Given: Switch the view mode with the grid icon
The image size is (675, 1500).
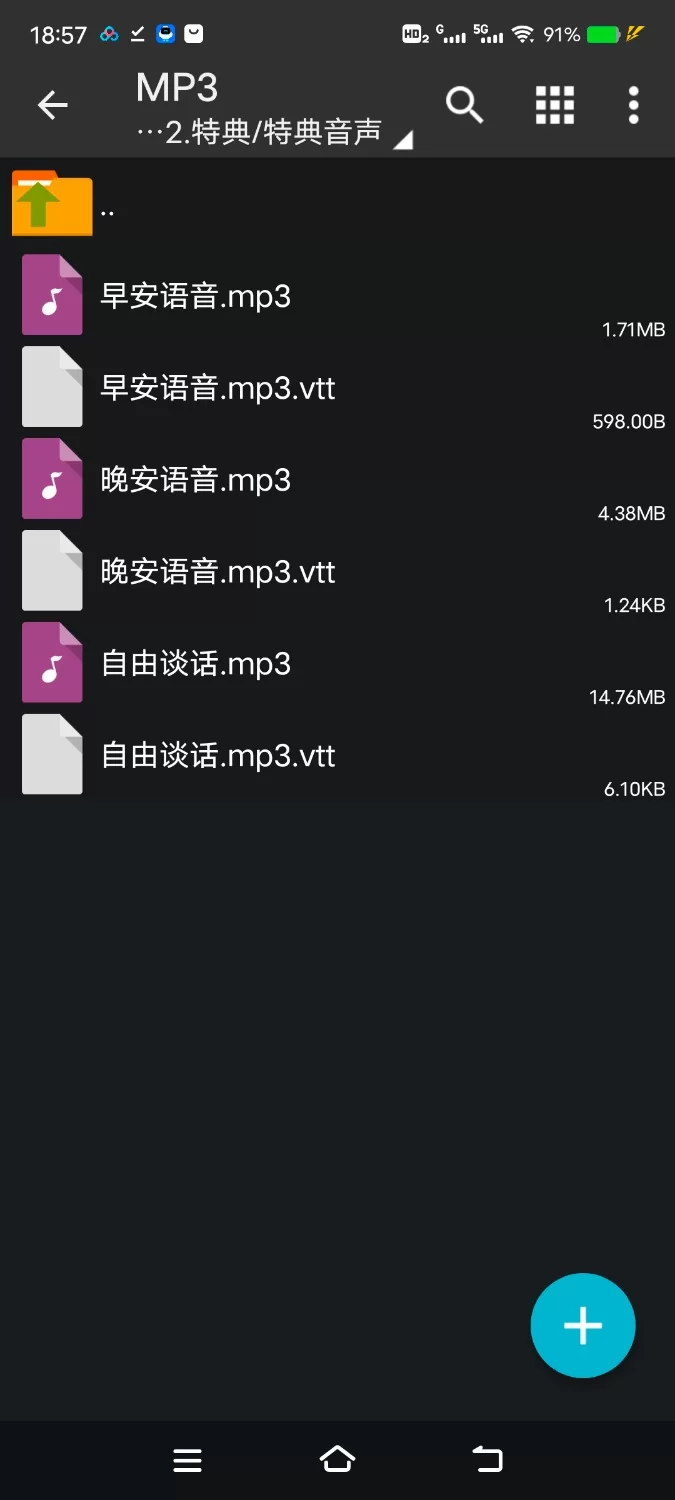Looking at the screenshot, I should (554, 105).
